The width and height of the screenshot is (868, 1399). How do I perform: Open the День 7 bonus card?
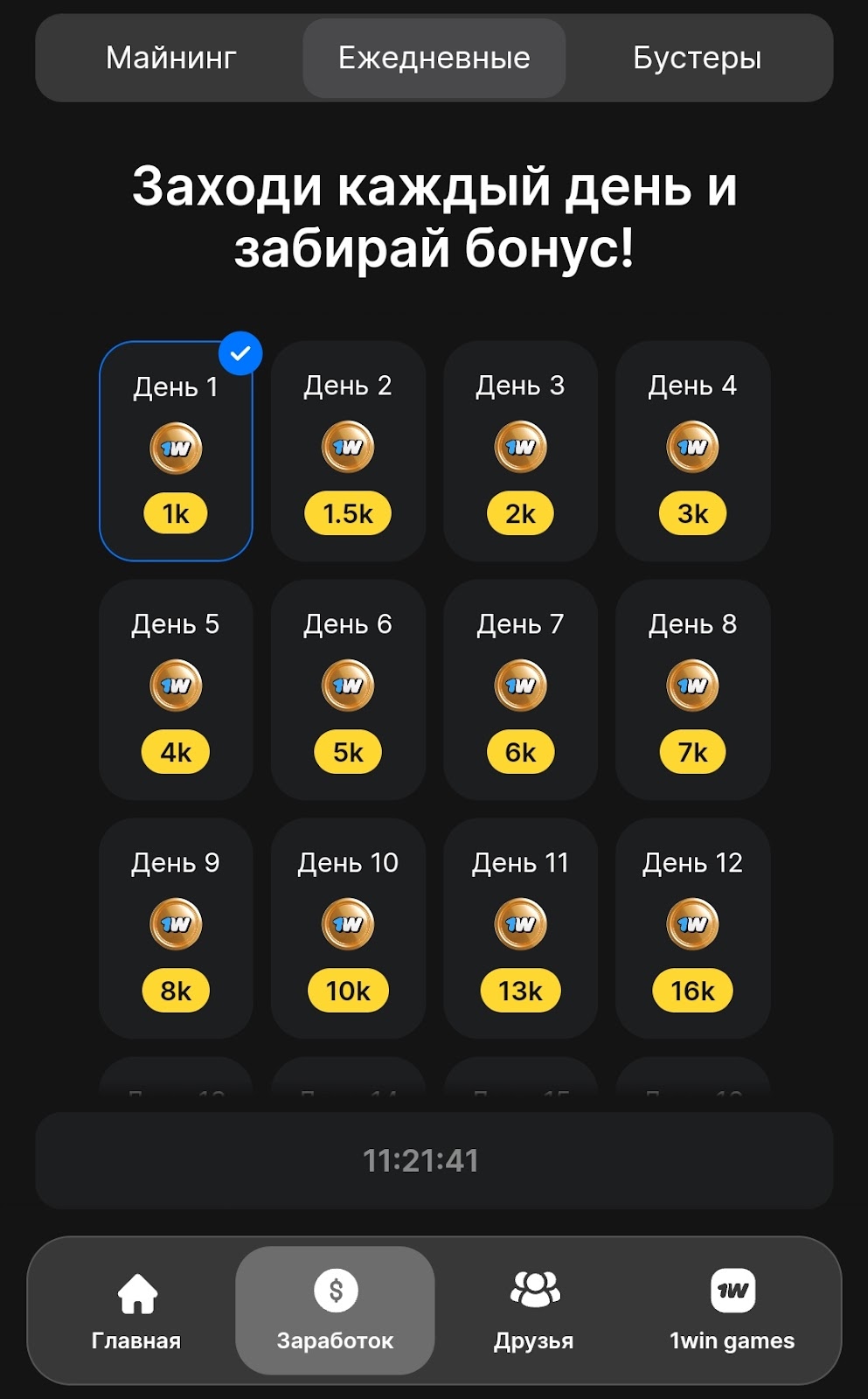click(520, 689)
